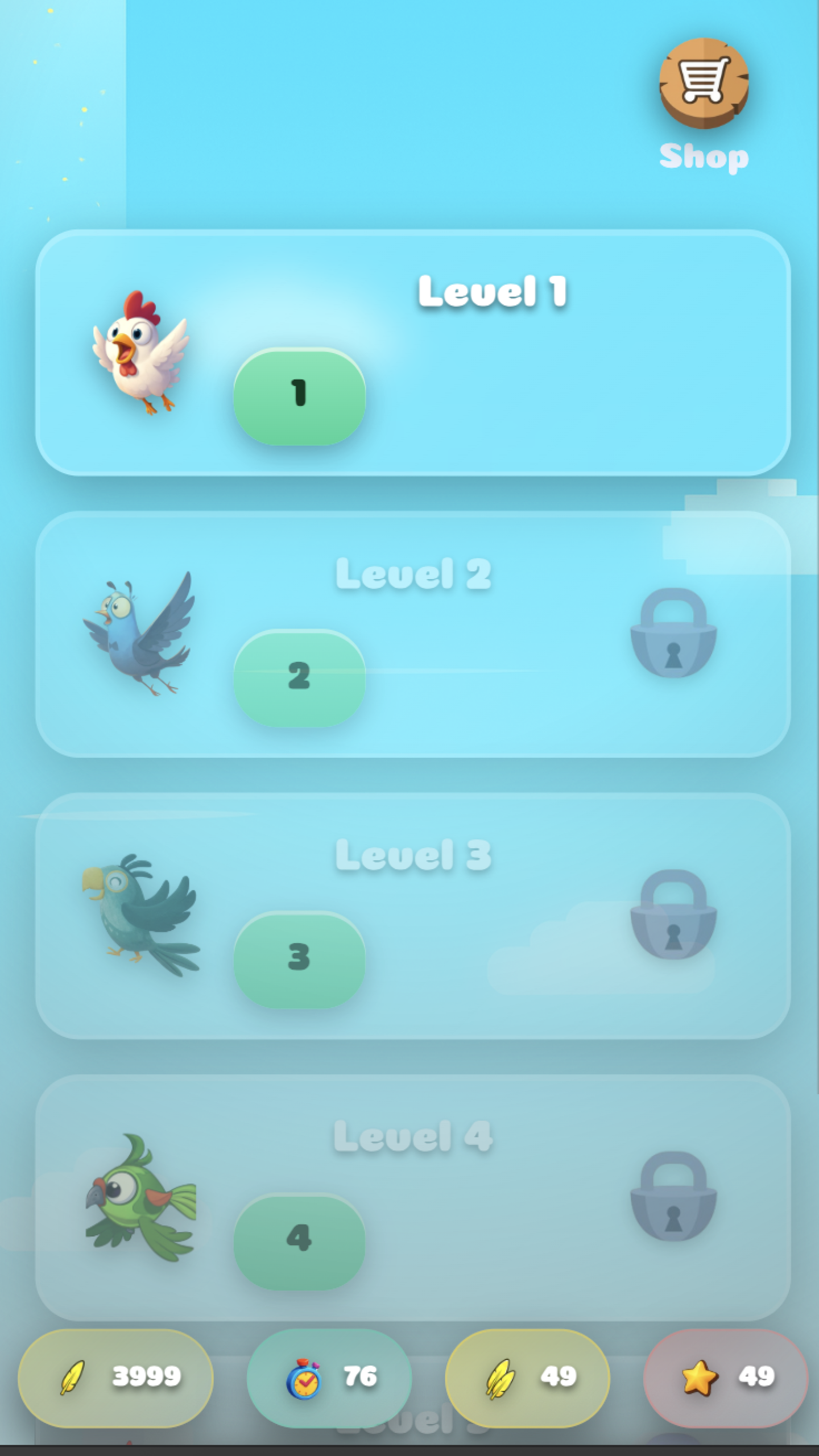Open the feather balance showing 3999
Viewport: 819px width, 1456px height.
[x=115, y=1378]
